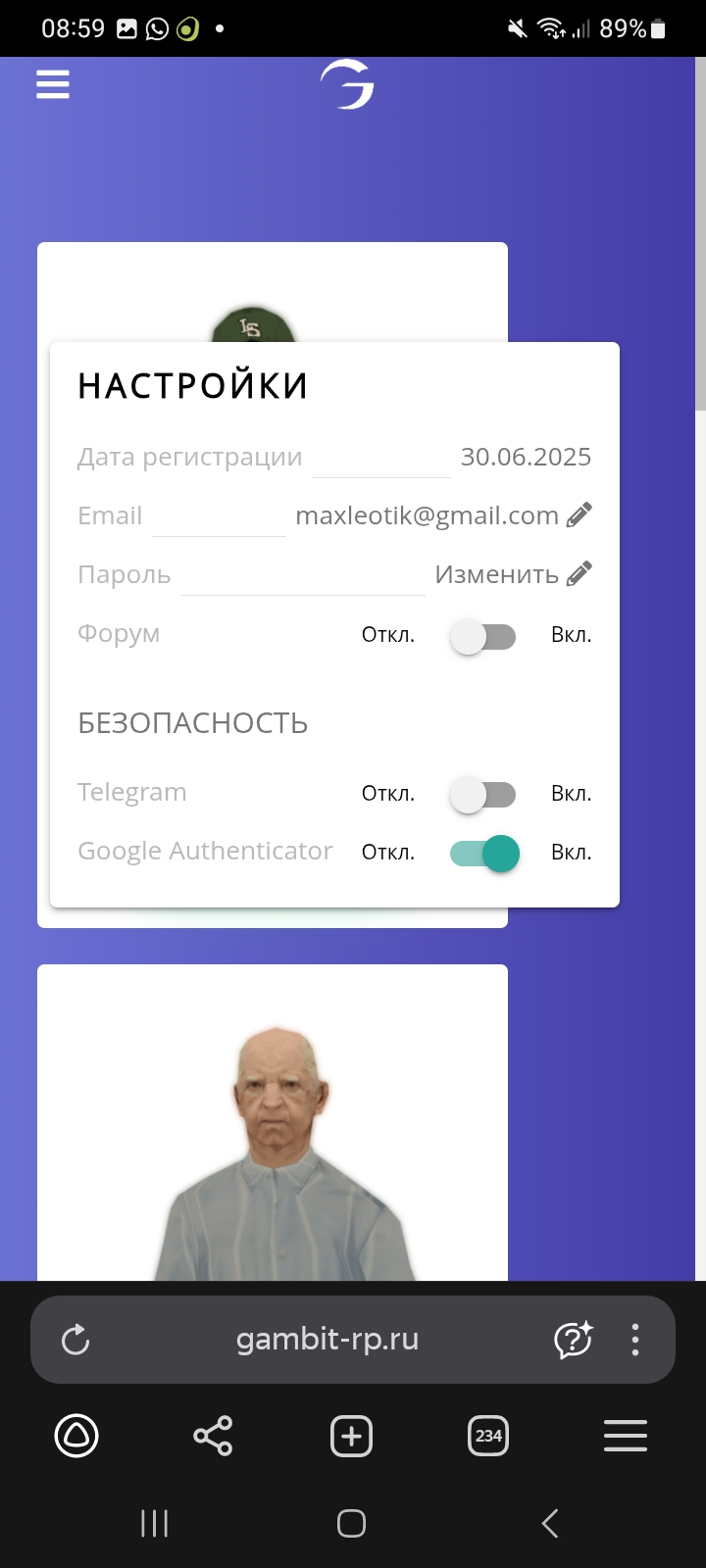Open the browser AI assistant icon
This screenshot has height=1568, width=706.
click(x=574, y=1340)
